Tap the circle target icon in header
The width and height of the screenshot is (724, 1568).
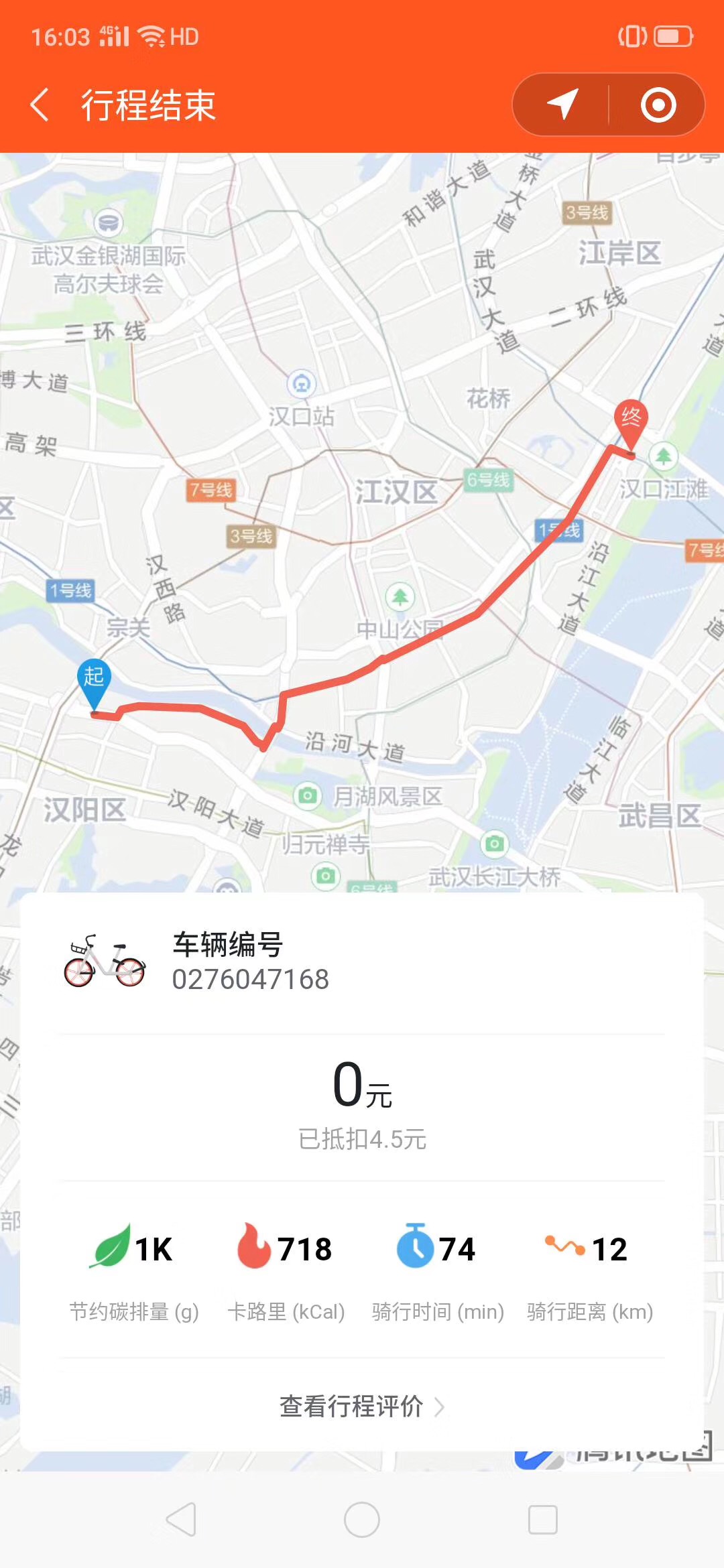coord(658,105)
